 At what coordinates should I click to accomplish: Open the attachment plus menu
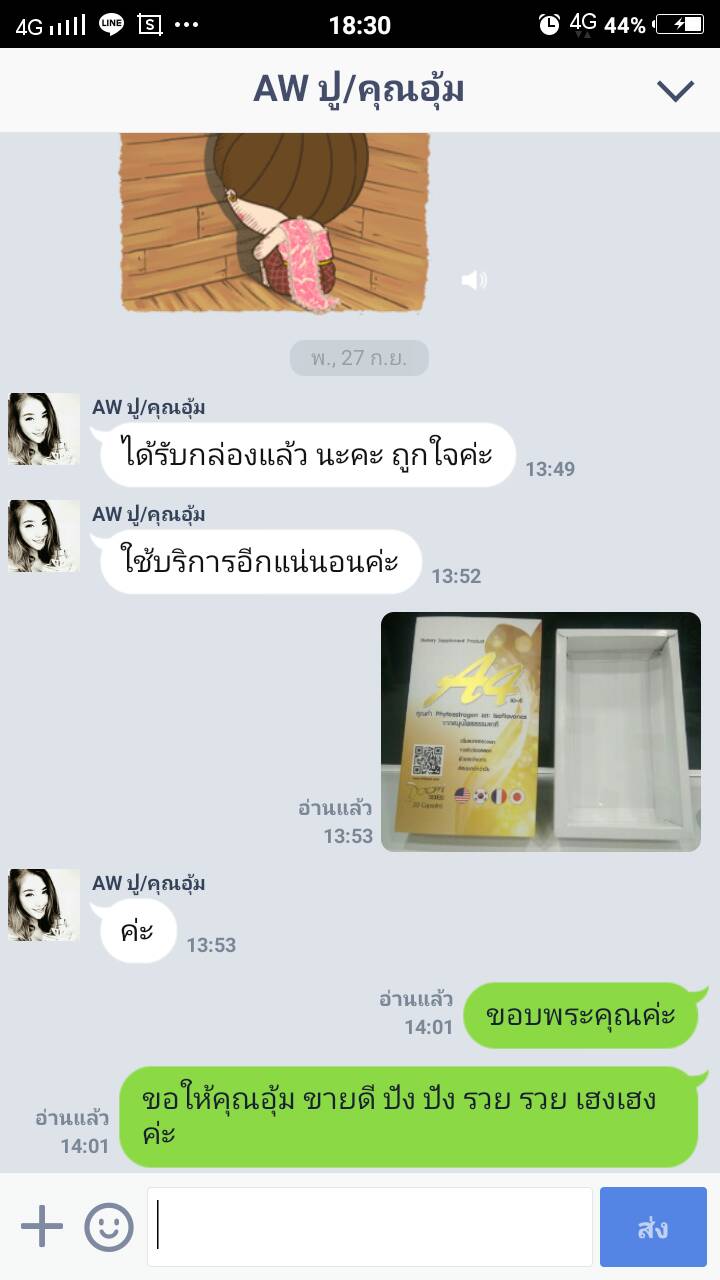[x=42, y=1226]
